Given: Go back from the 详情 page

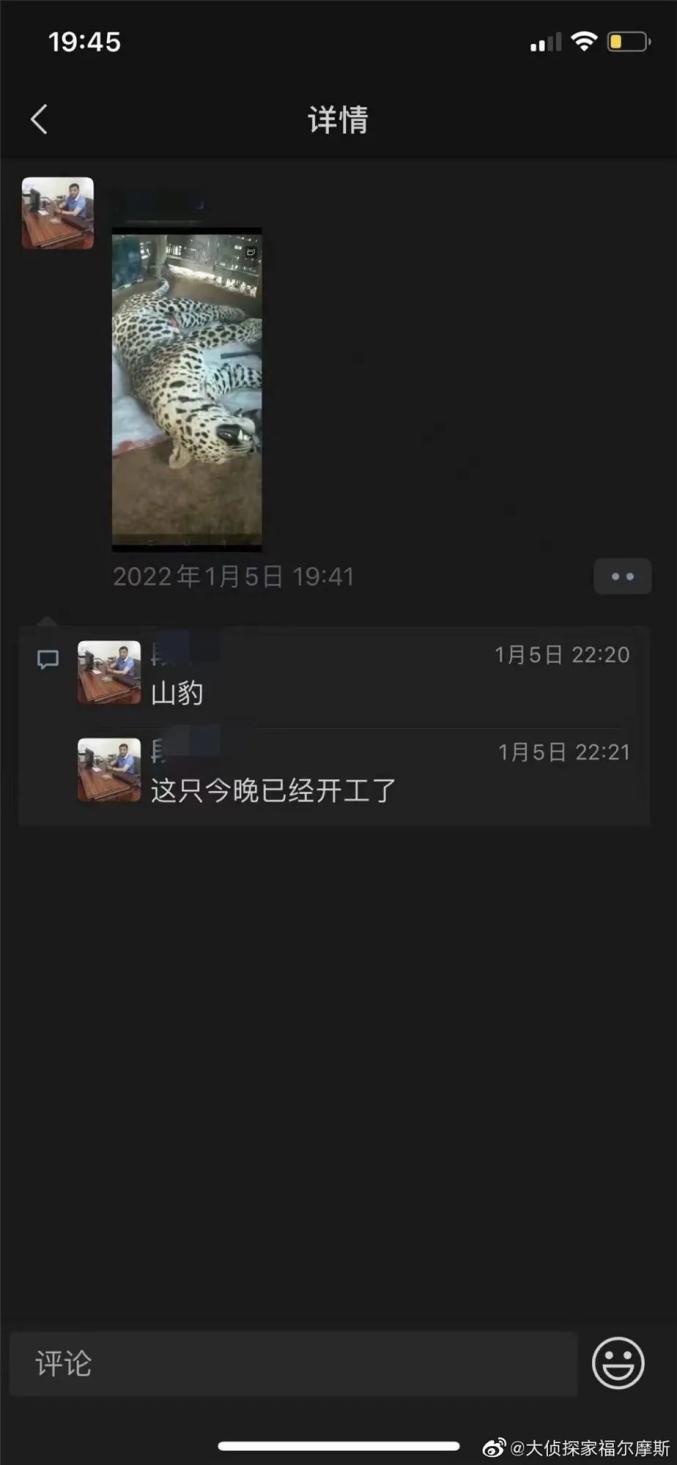Looking at the screenshot, I should (39, 120).
